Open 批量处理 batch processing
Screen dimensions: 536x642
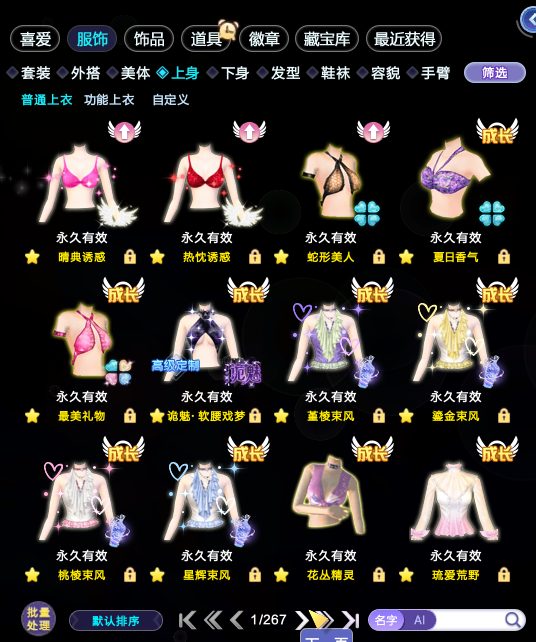tap(38, 619)
